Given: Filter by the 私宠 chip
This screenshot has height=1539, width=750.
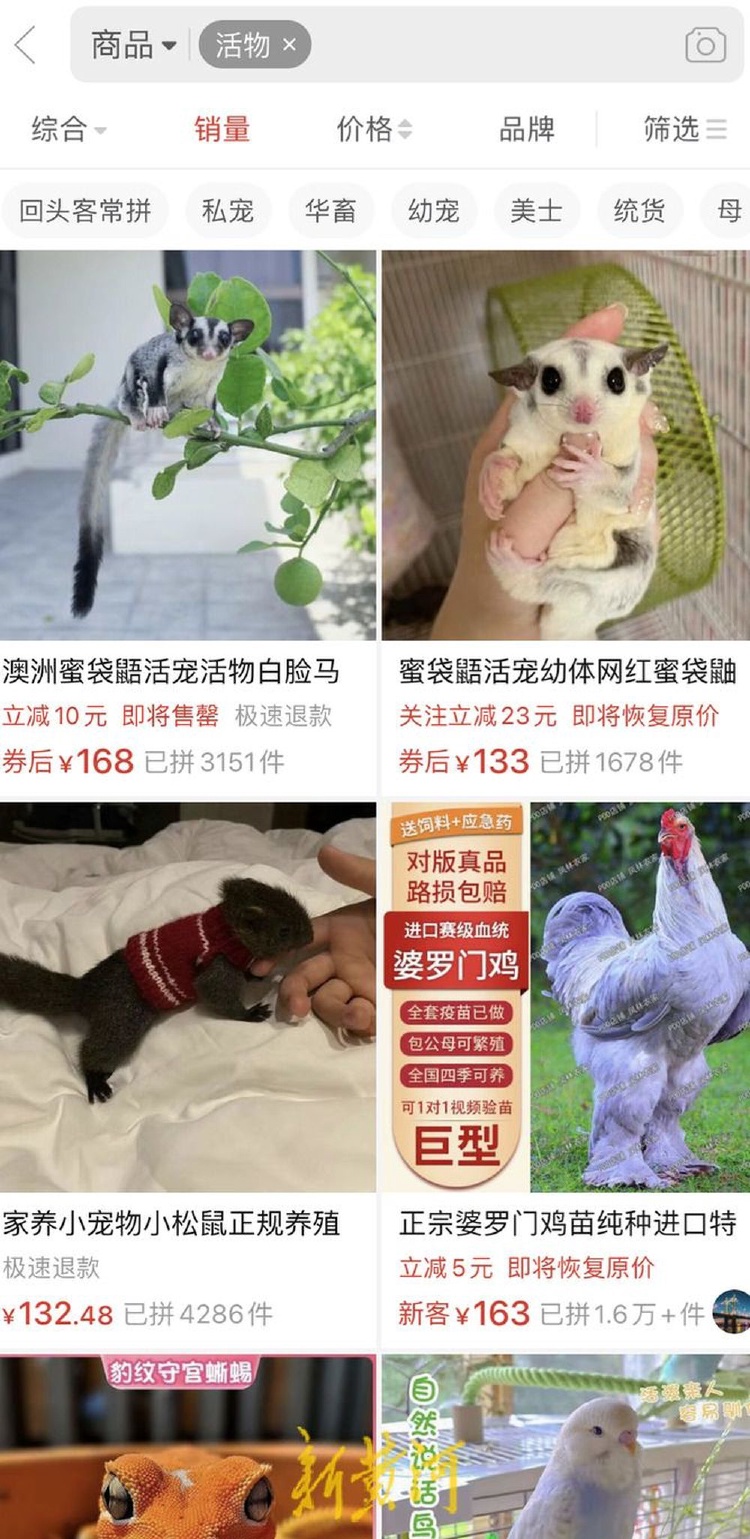Looking at the screenshot, I should pyautogui.click(x=228, y=211).
